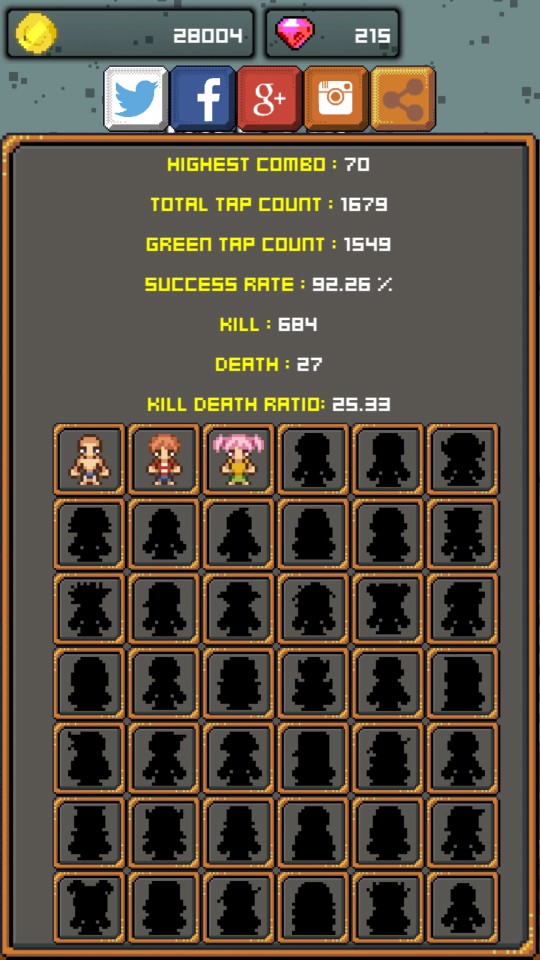Tap the red gem balance
Screen dimensions: 540x960
[x=332, y=34]
